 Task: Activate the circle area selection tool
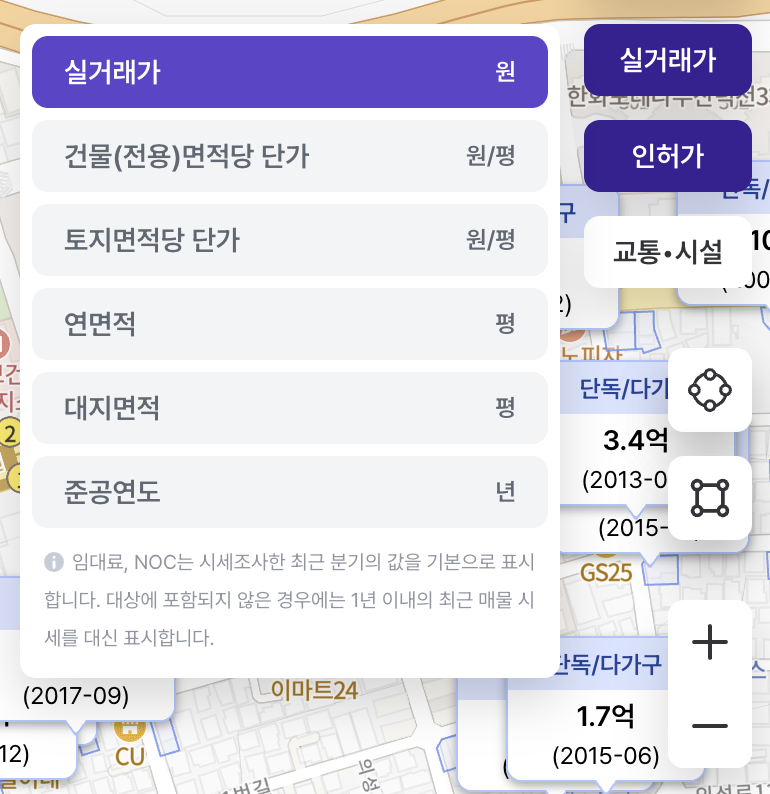709,390
